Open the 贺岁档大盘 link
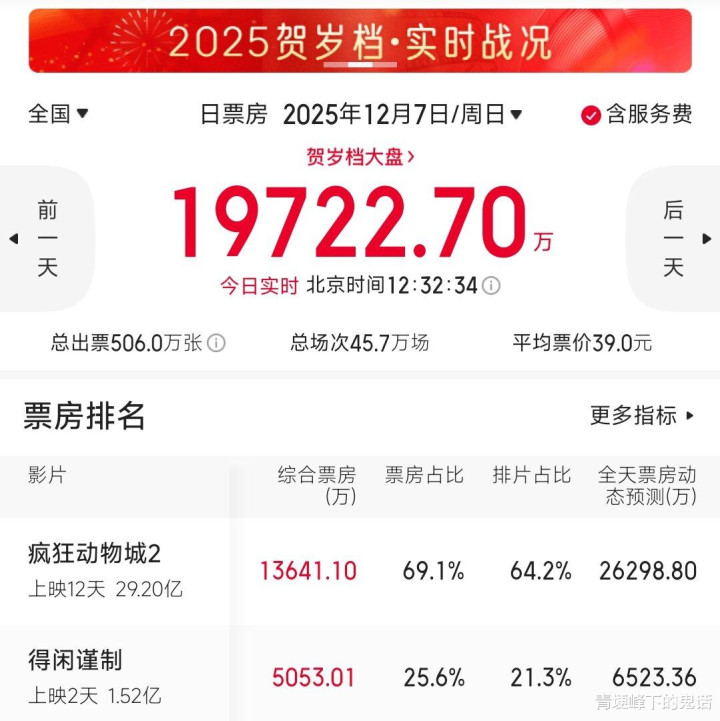Viewport: 720px width, 721px height. click(360, 157)
